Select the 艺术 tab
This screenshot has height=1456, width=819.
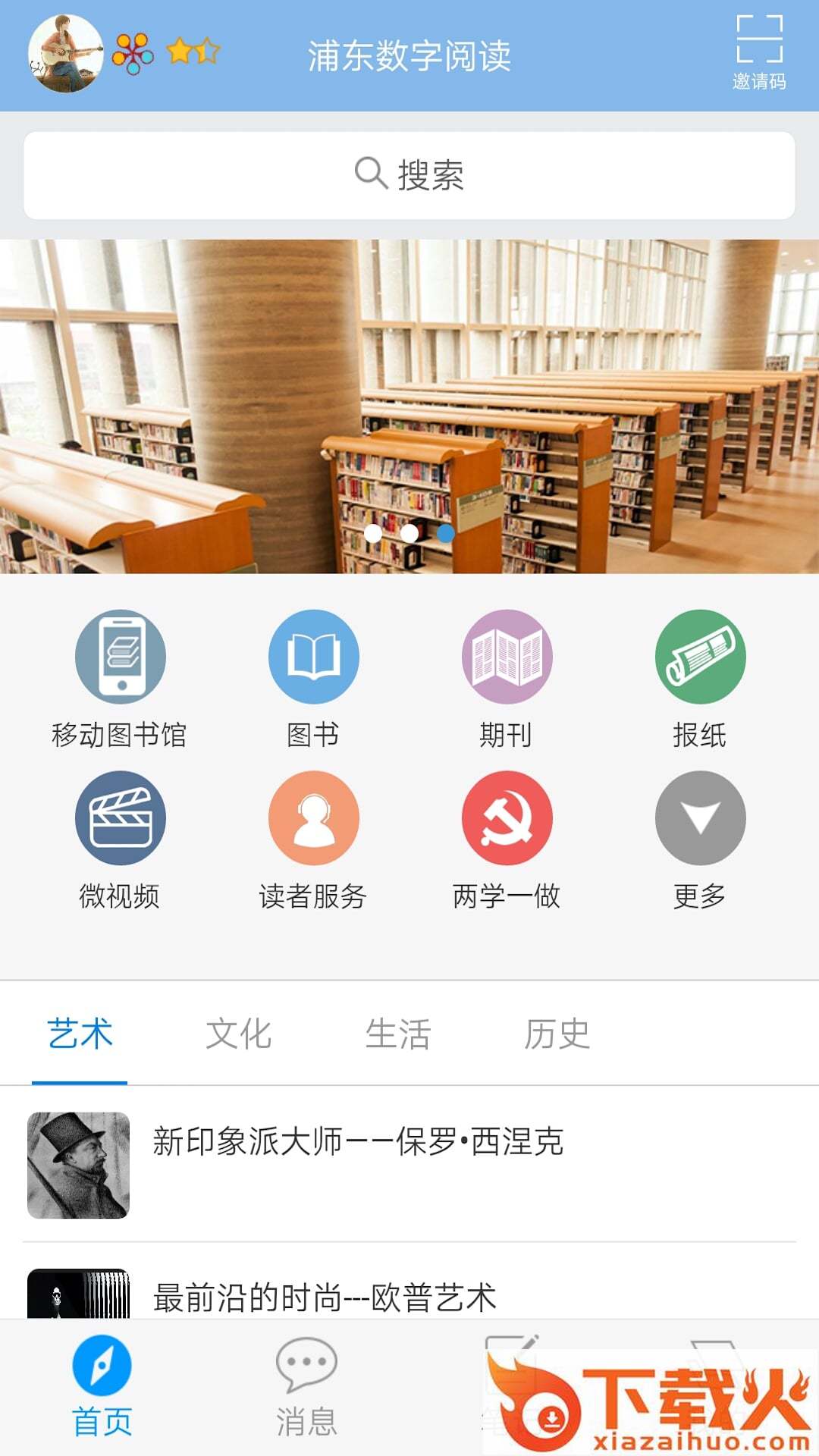point(80,1034)
